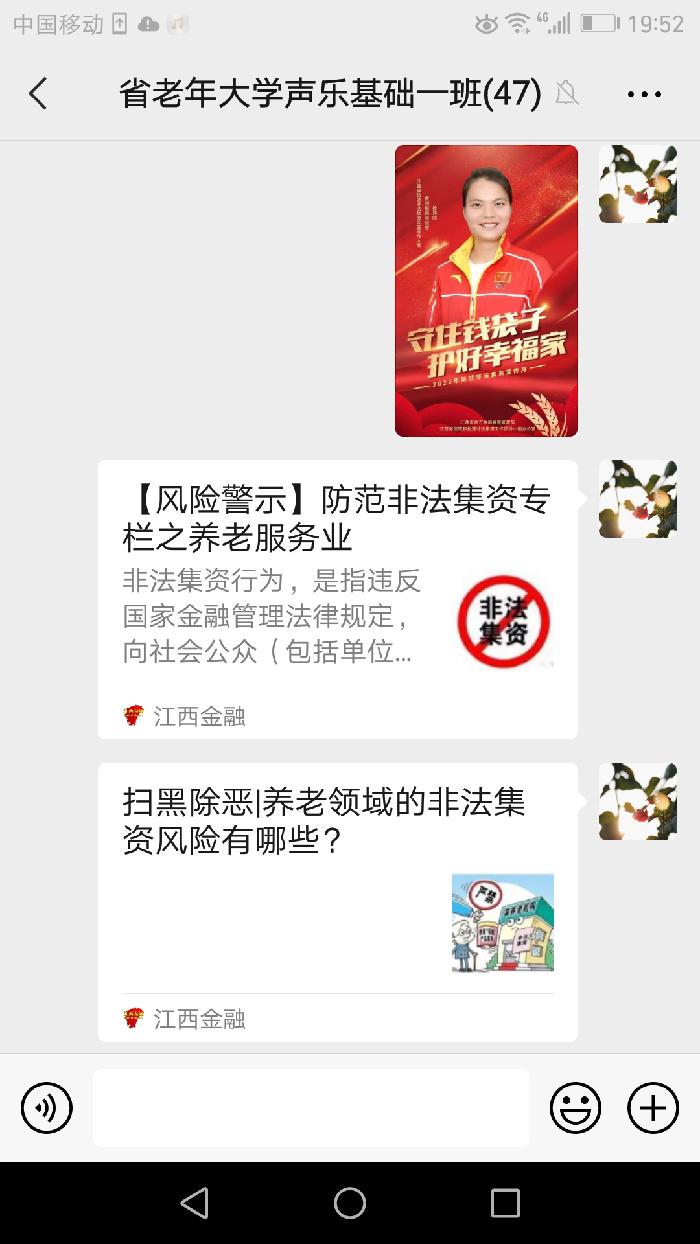Open the group chat overflow menu
This screenshot has width=700, height=1244.
point(644,94)
